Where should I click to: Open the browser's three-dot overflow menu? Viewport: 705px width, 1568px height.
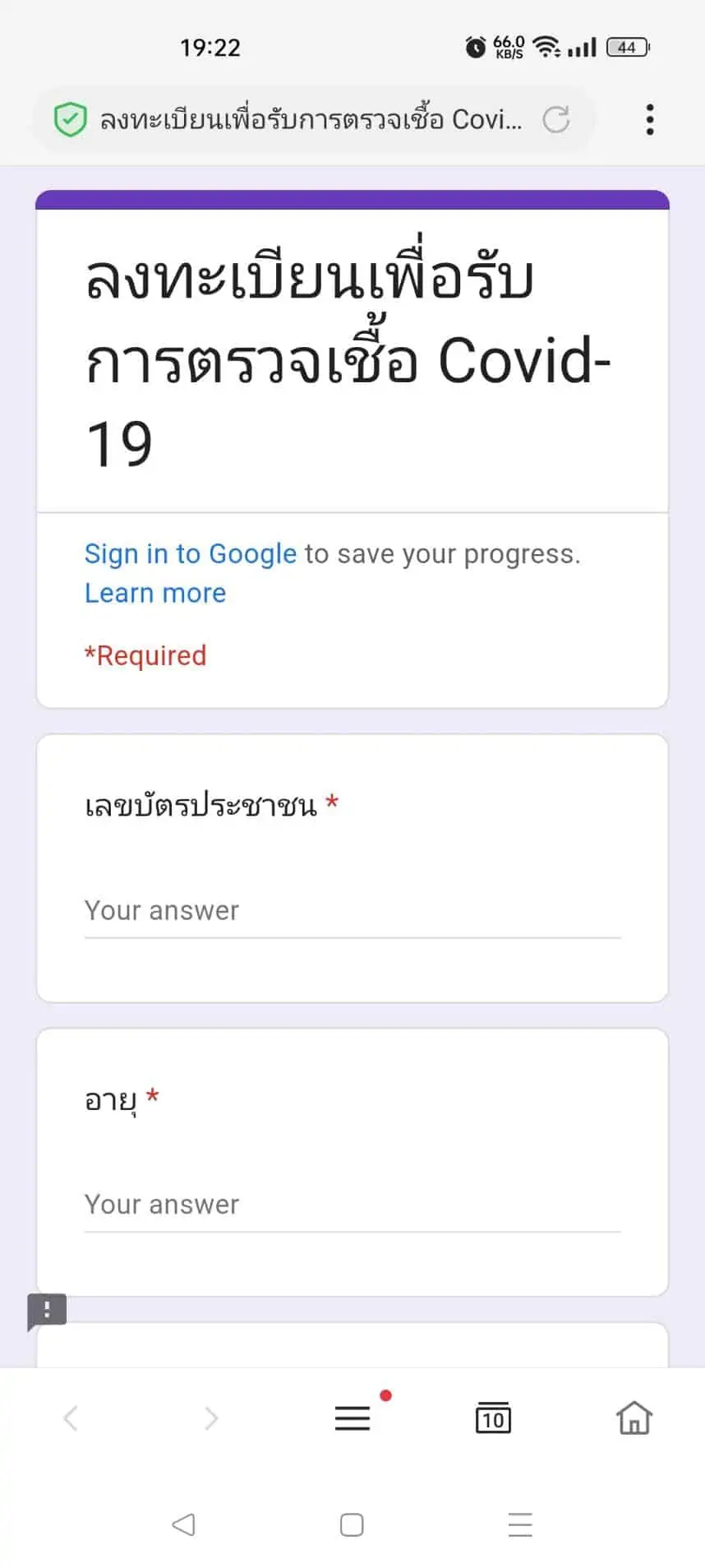point(650,120)
